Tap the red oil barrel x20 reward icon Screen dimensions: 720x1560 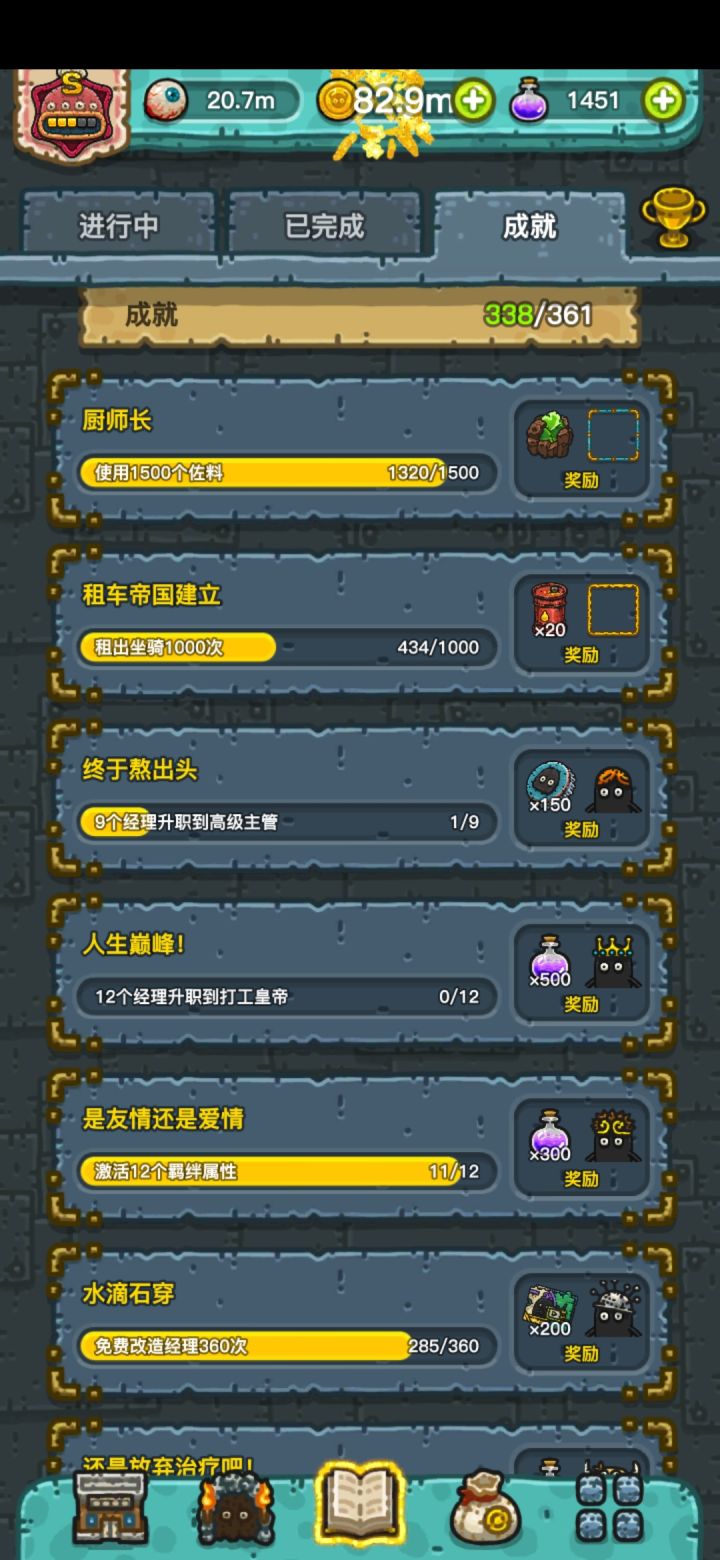pos(547,608)
